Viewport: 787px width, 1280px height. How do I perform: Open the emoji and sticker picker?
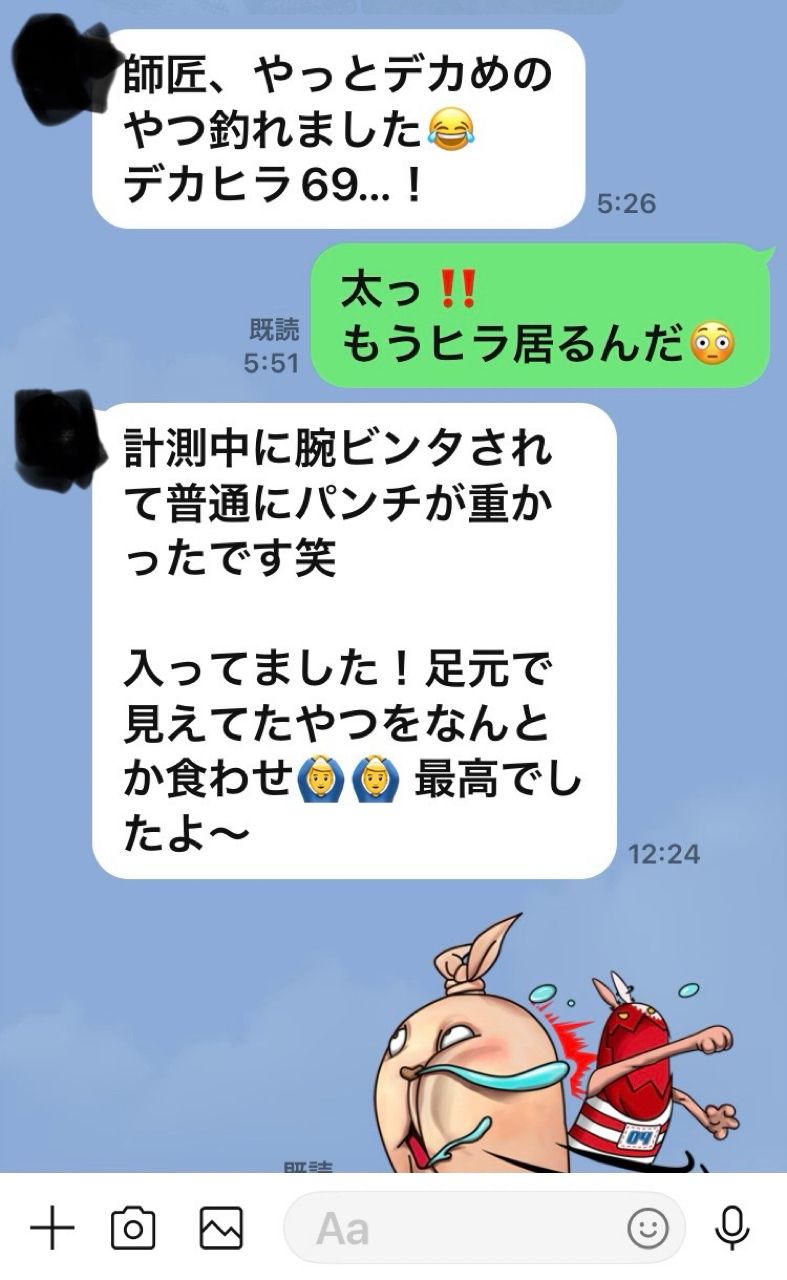(x=647, y=1227)
